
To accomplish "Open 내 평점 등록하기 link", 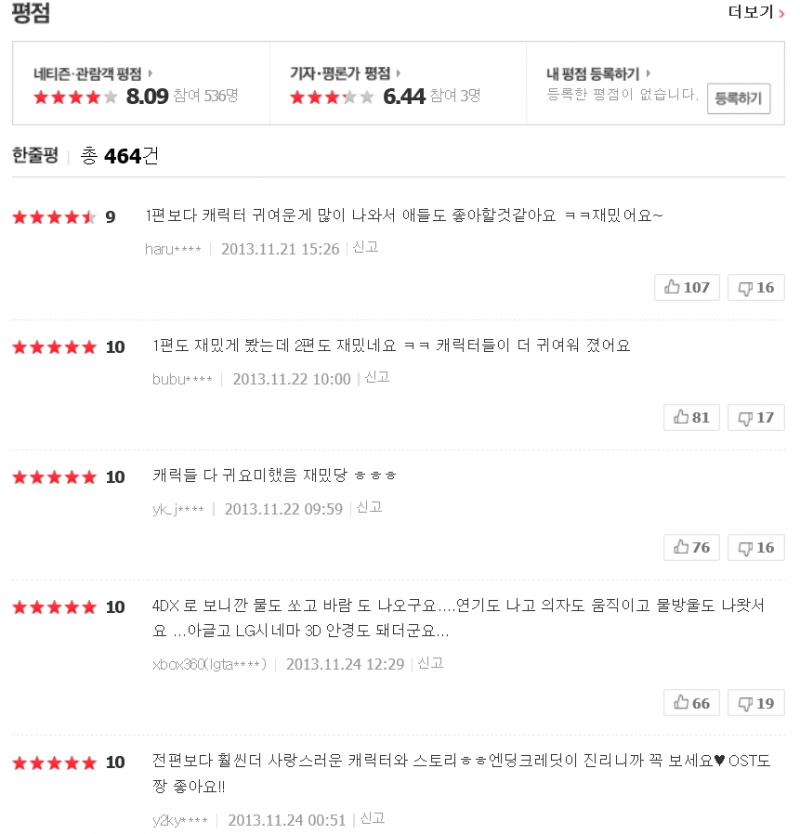I will coord(598,74).
